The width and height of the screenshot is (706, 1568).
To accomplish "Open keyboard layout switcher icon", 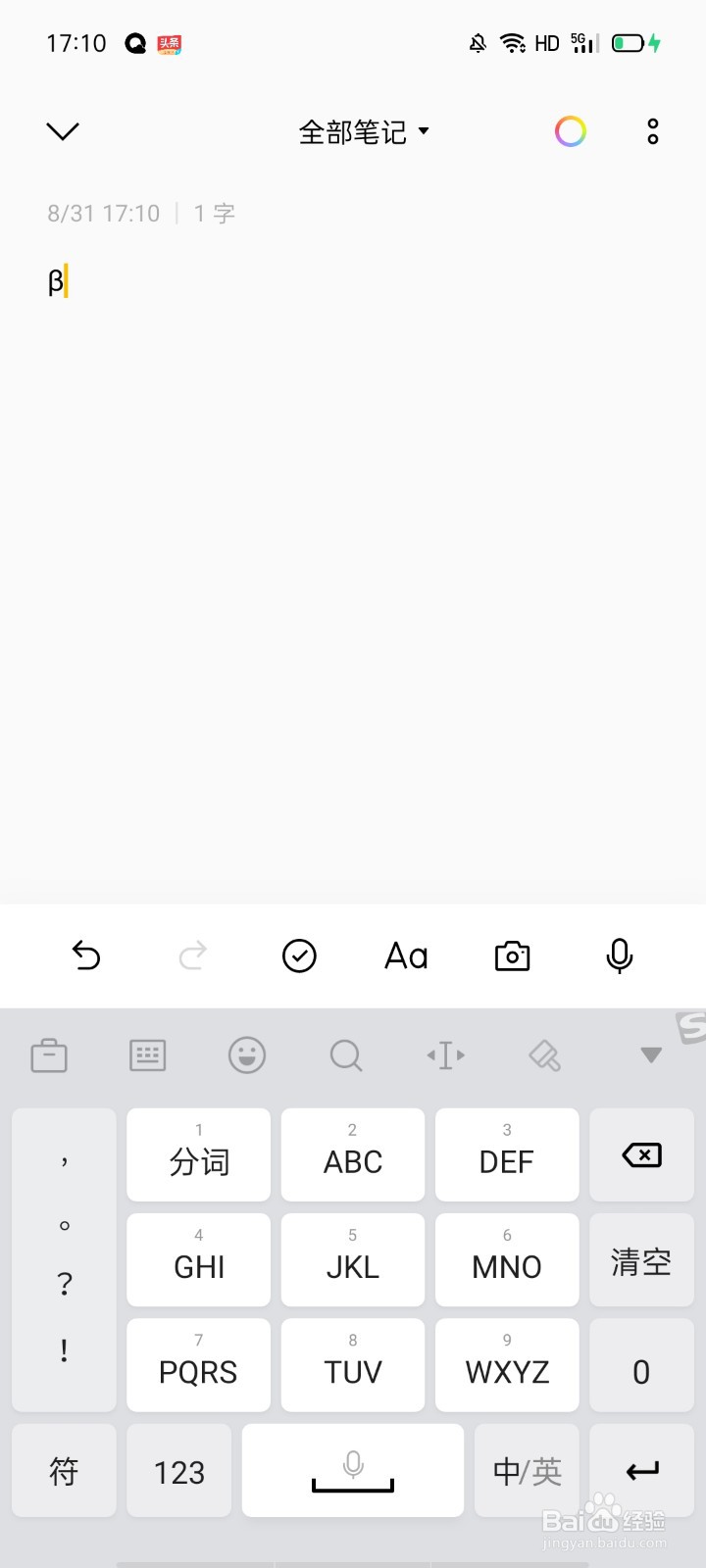I will point(148,1055).
